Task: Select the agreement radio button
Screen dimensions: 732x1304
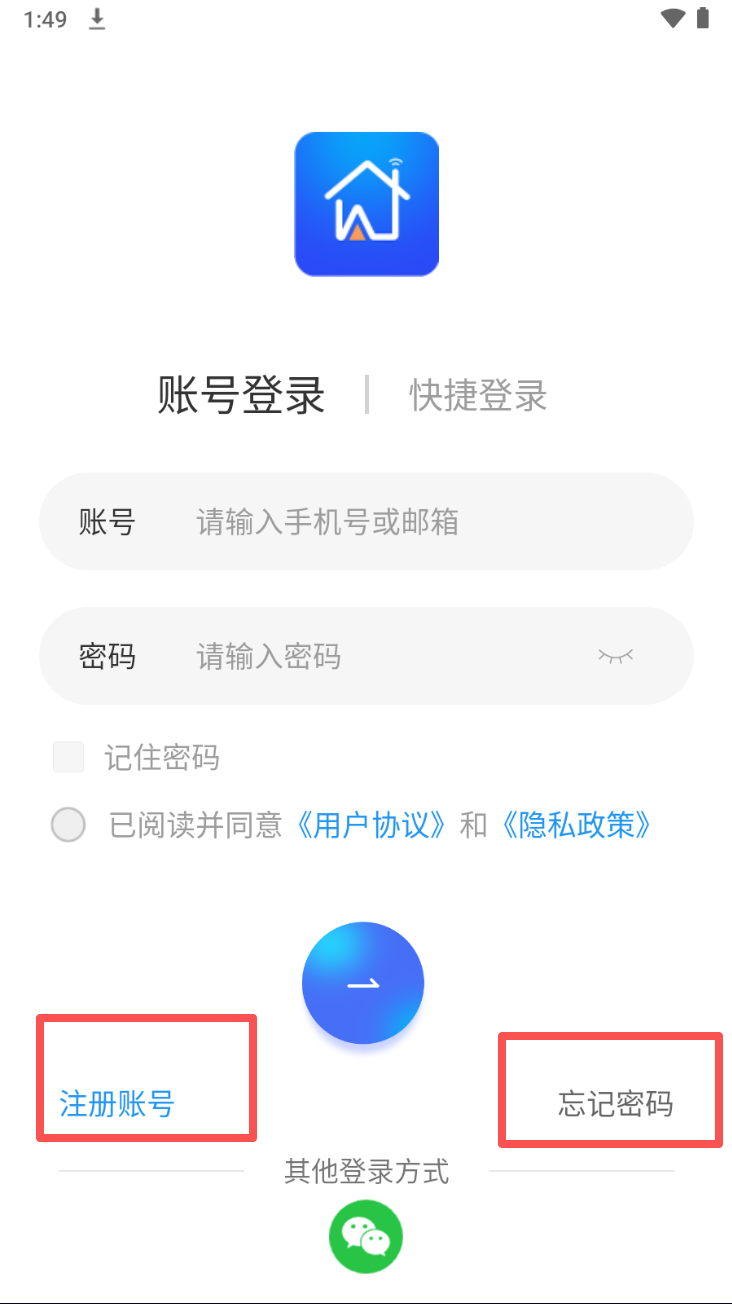Action: [x=69, y=825]
